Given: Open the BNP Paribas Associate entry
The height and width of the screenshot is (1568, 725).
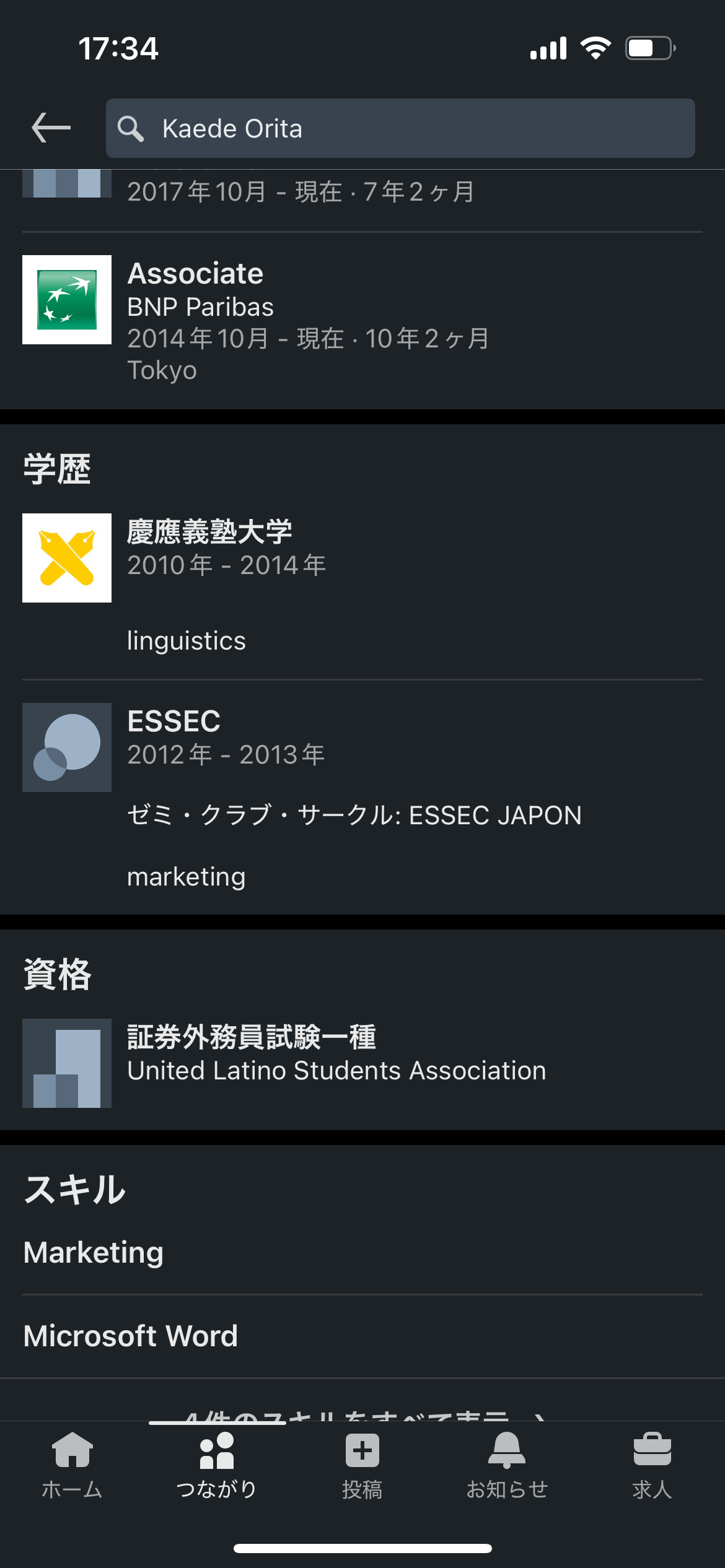Looking at the screenshot, I should pyautogui.click(x=362, y=321).
